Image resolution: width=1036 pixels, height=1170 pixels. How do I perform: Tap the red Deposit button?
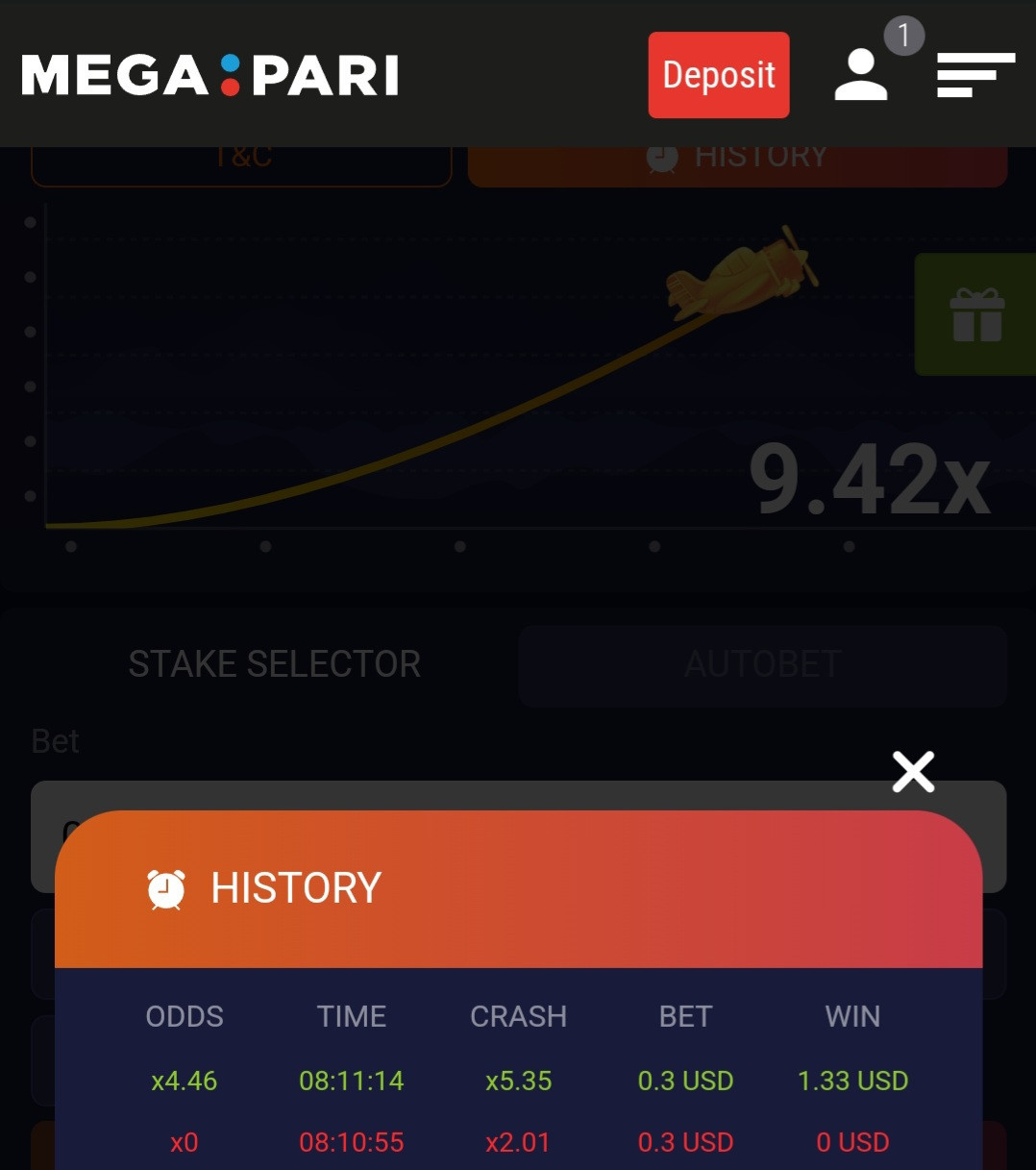pyautogui.click(x=719, y=75)
